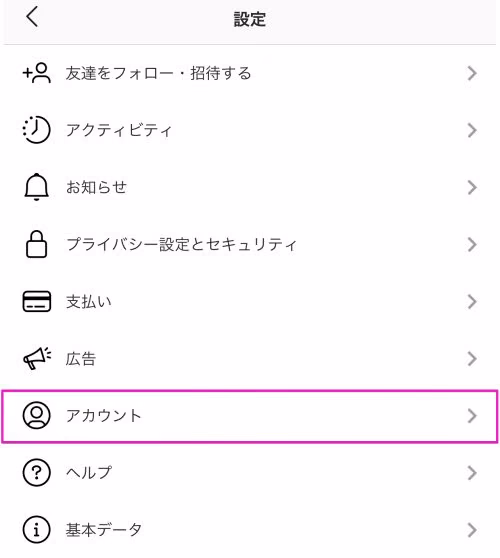The height and width of the screenshot is (558, 500).
Task: Open the 基本データ row
Action: tap(250, 530)
